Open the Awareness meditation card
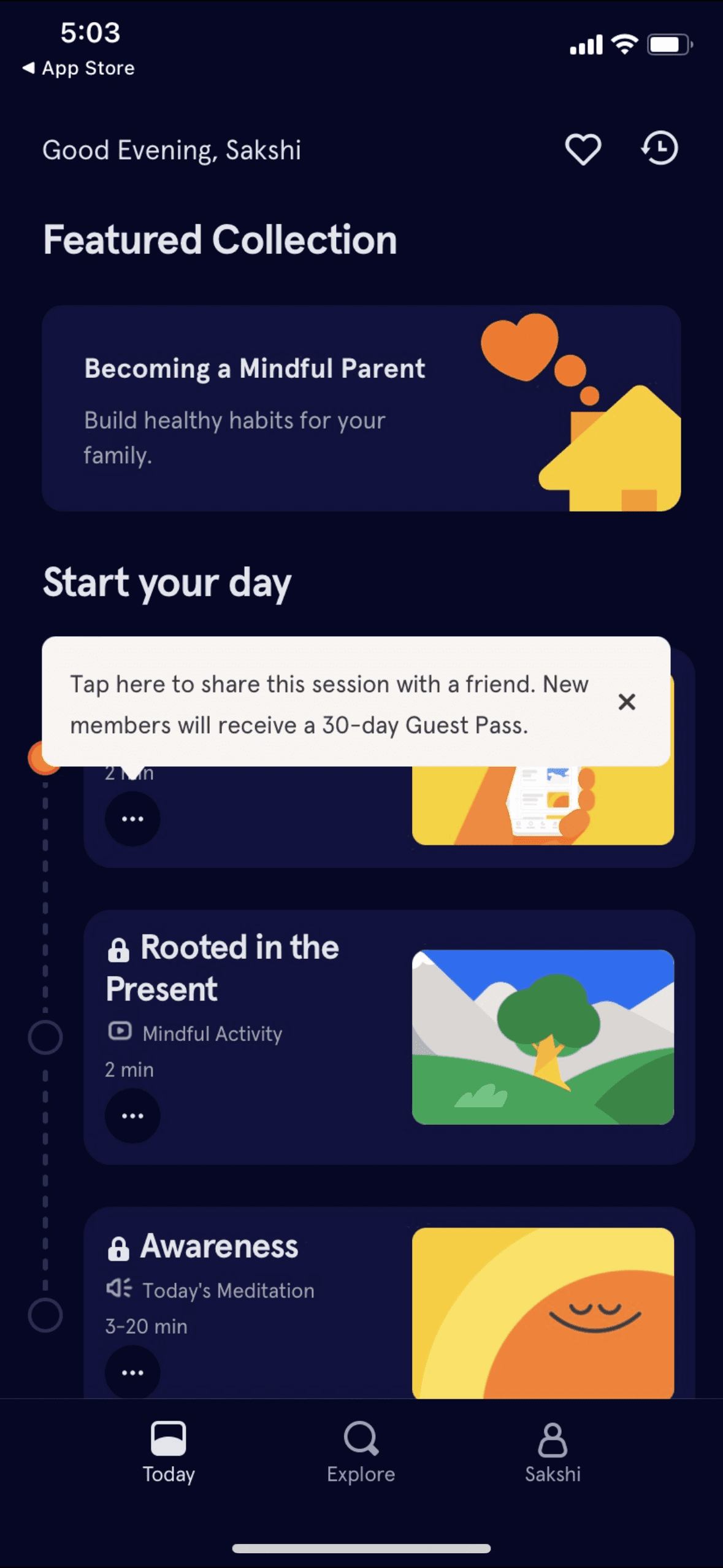This screenshot has height=1568, width=723. tap(389, 1303)
